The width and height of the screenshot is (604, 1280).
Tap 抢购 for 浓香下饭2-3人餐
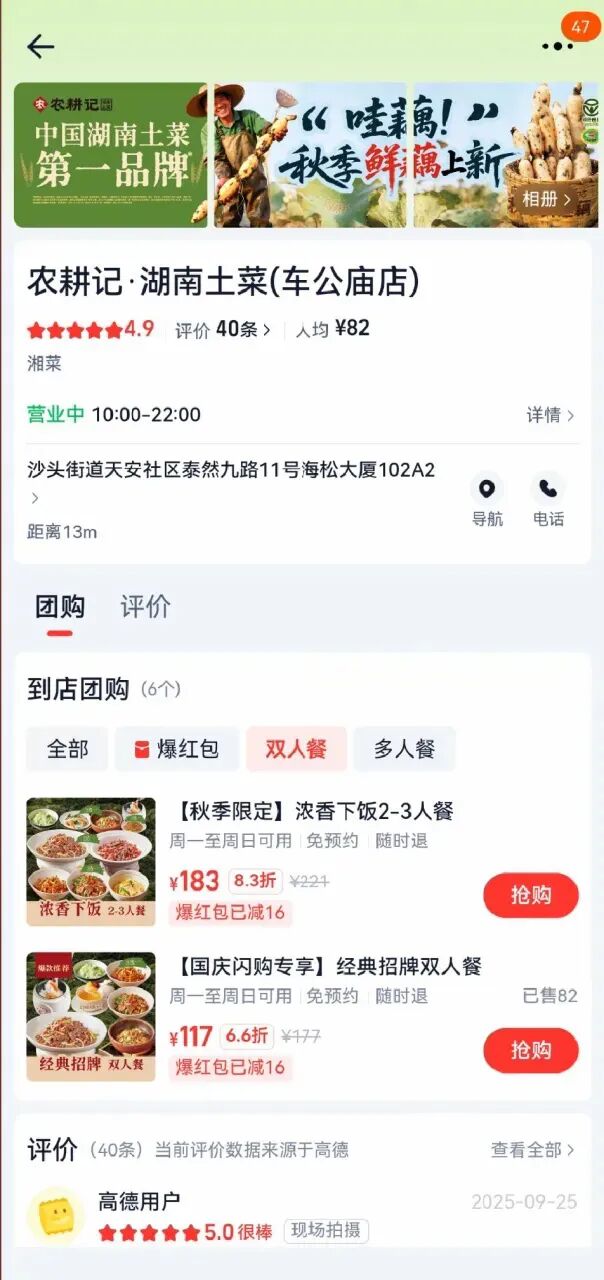[x=530, y=895]
